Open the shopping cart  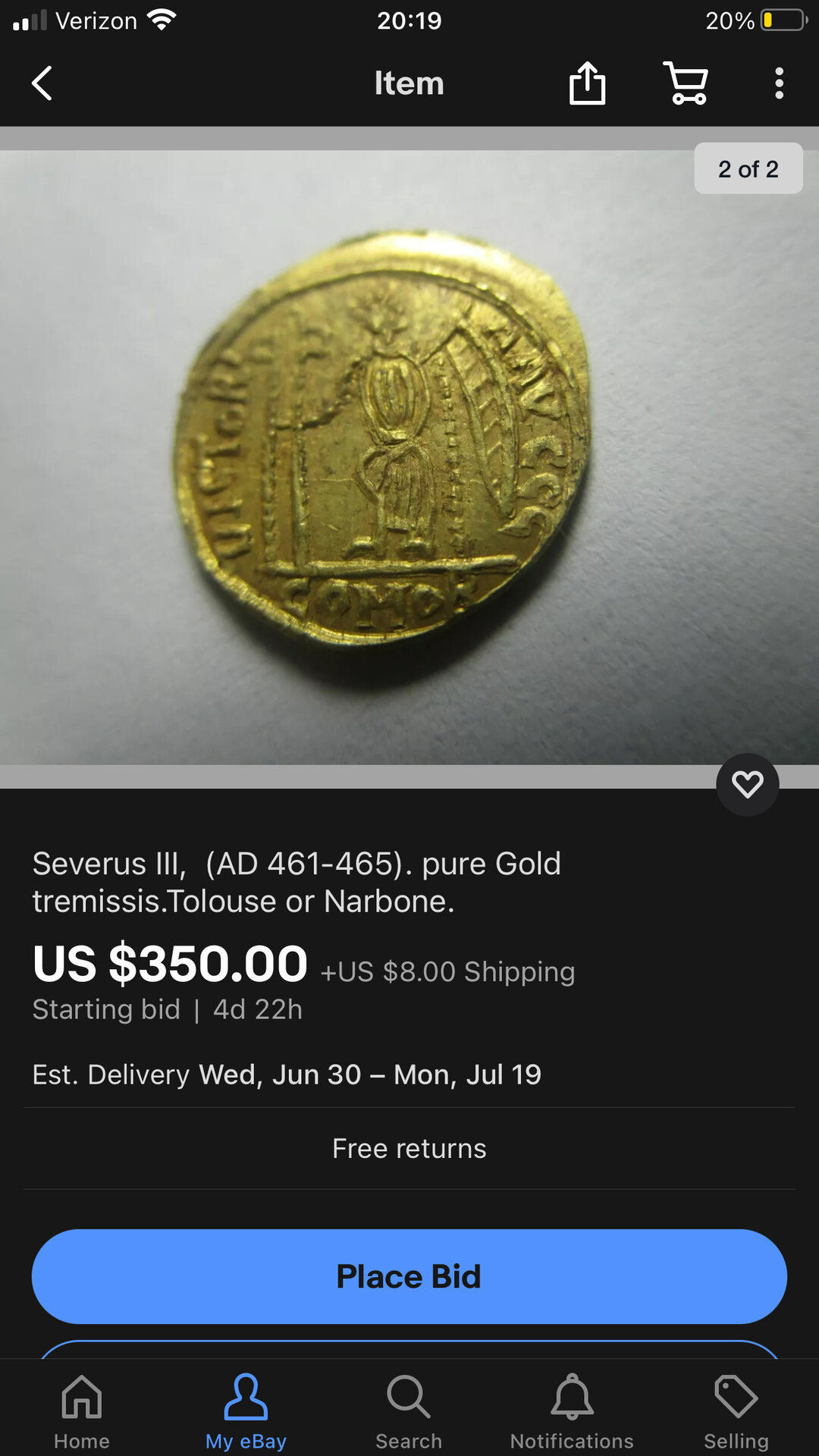[x=686, y=83]
